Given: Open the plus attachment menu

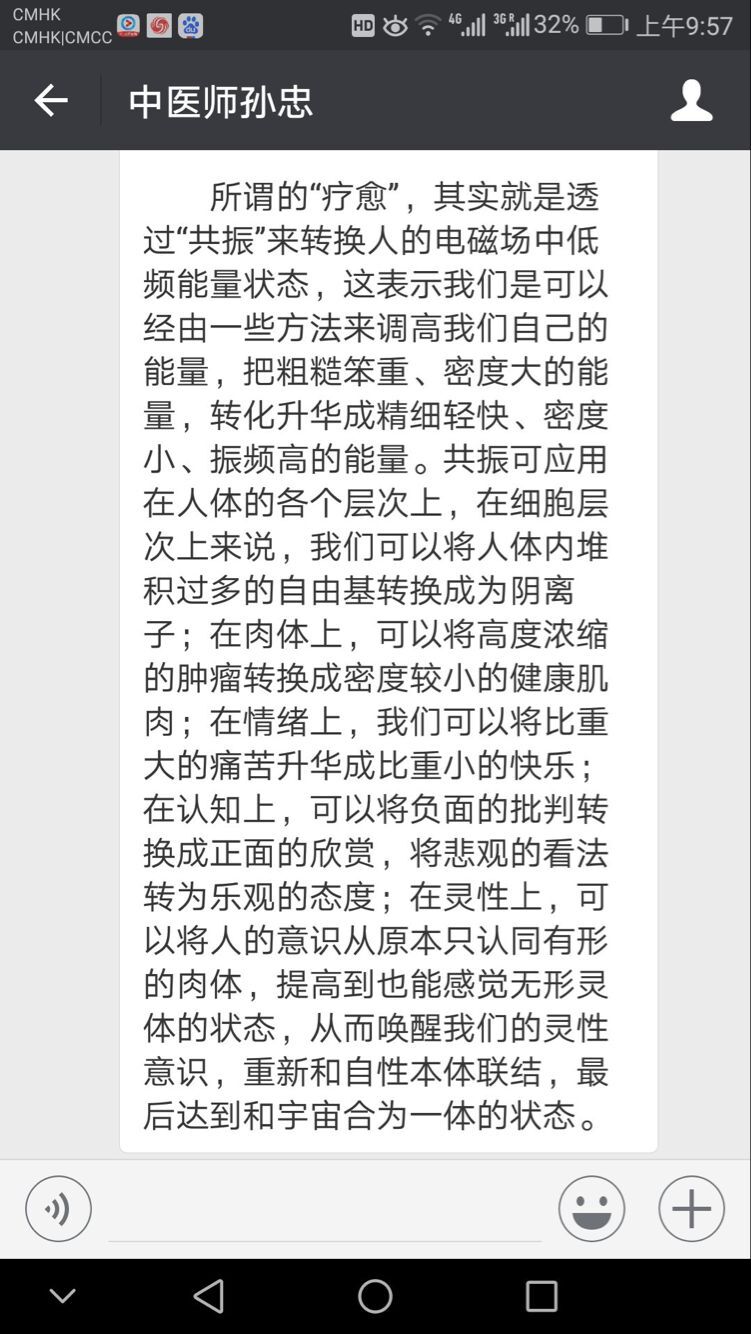Looking at the screenshot, I should pyautogui.click(x=691, y=1208).
